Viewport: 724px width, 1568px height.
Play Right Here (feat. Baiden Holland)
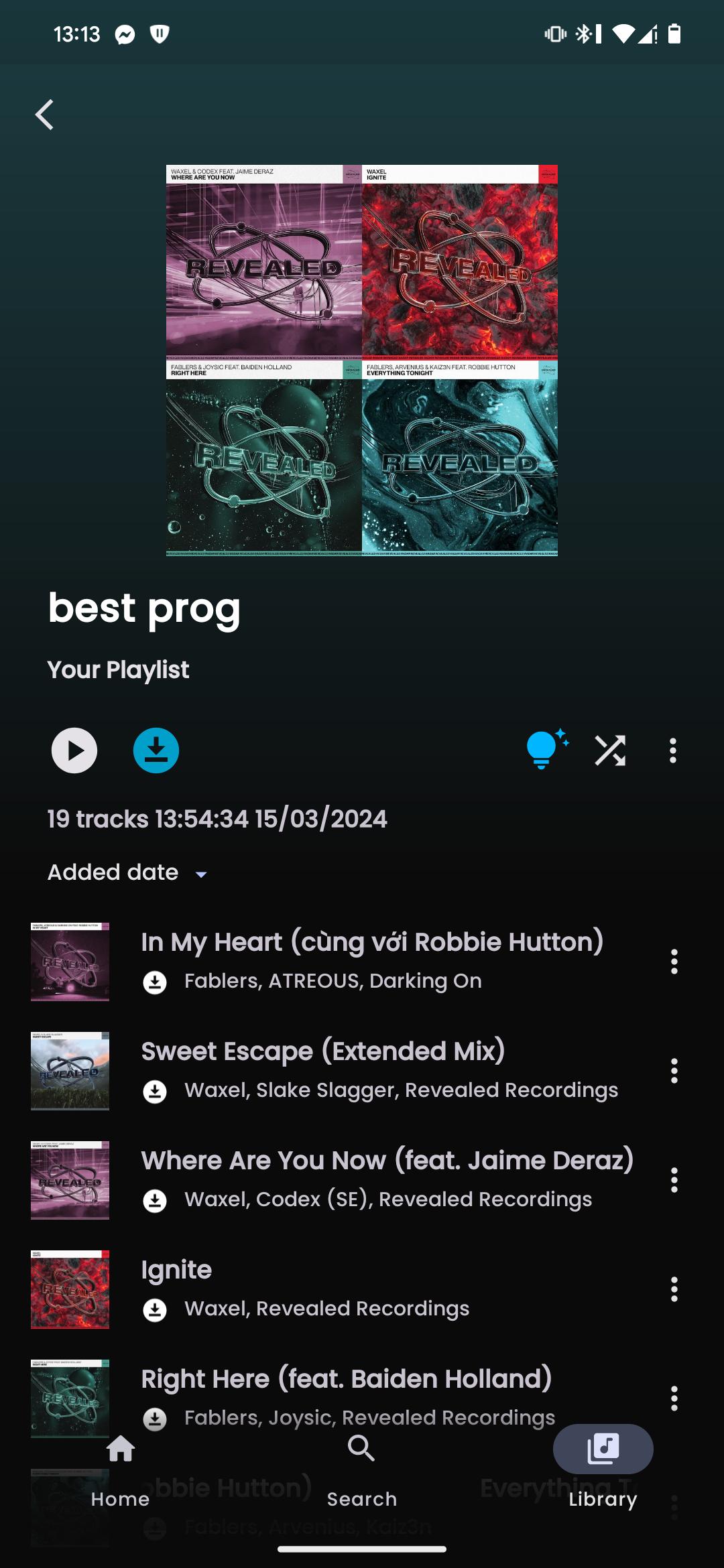346,1379
